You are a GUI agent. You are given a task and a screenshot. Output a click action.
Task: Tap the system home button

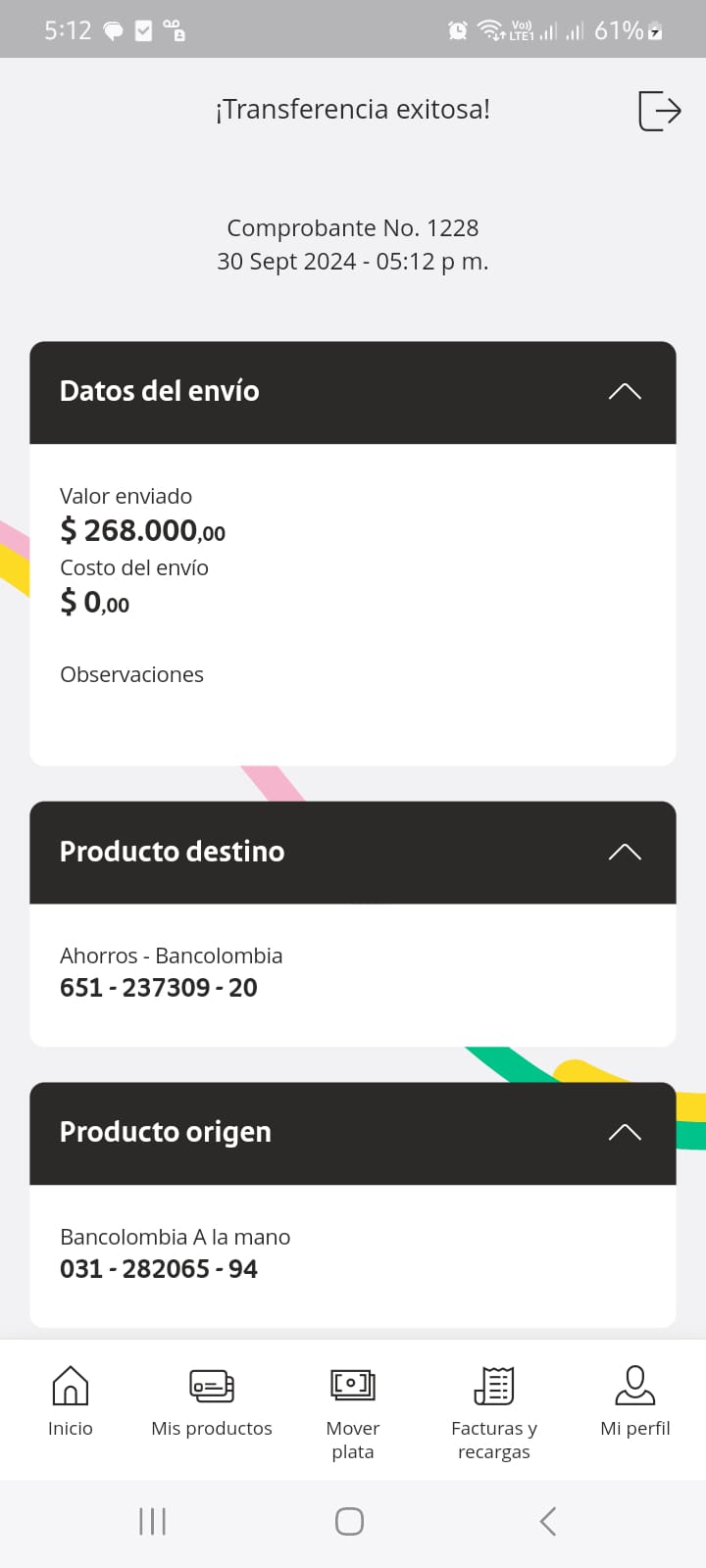point(350,1521)
